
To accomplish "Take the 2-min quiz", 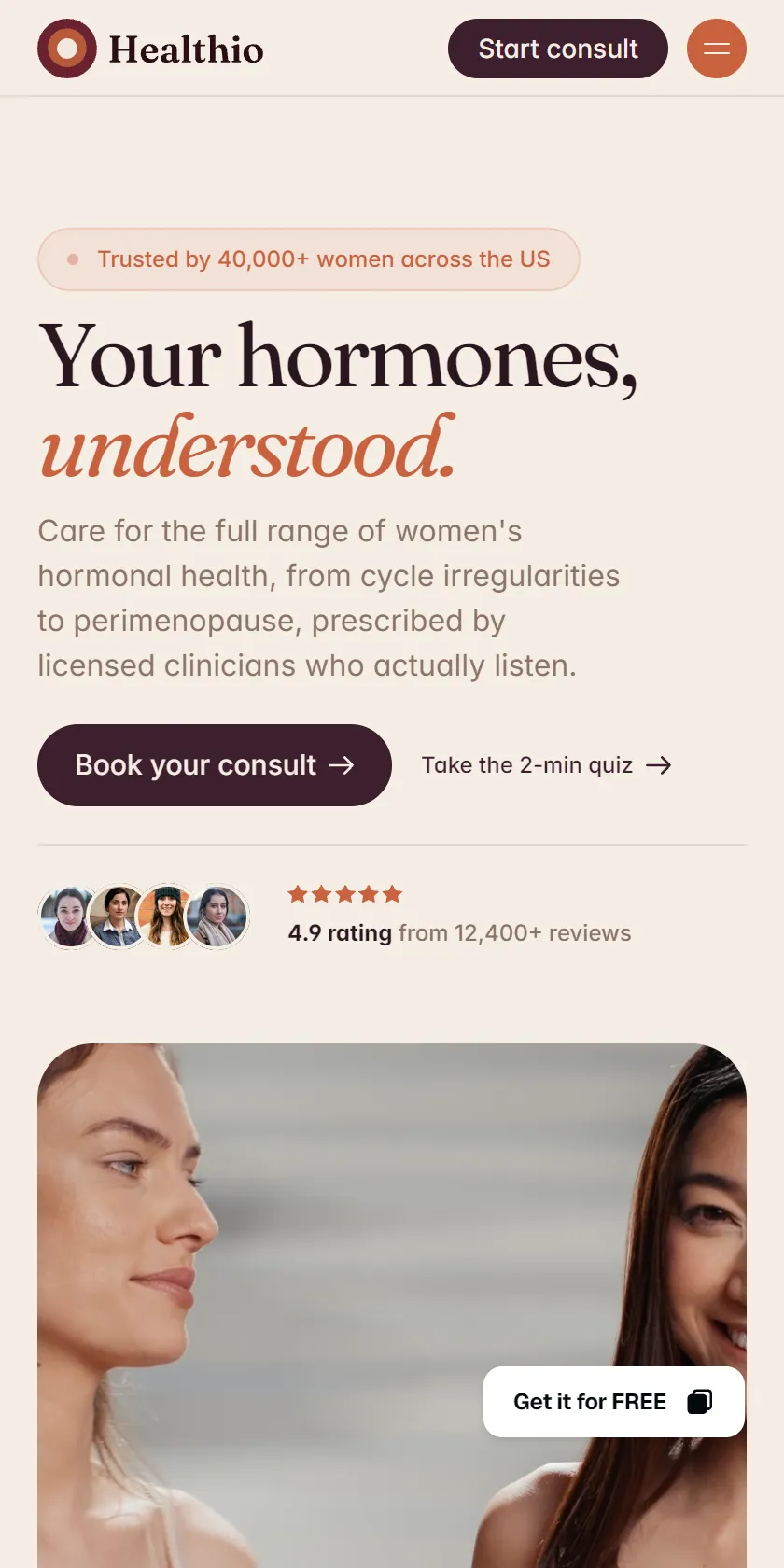I will (x=546, y=765).
